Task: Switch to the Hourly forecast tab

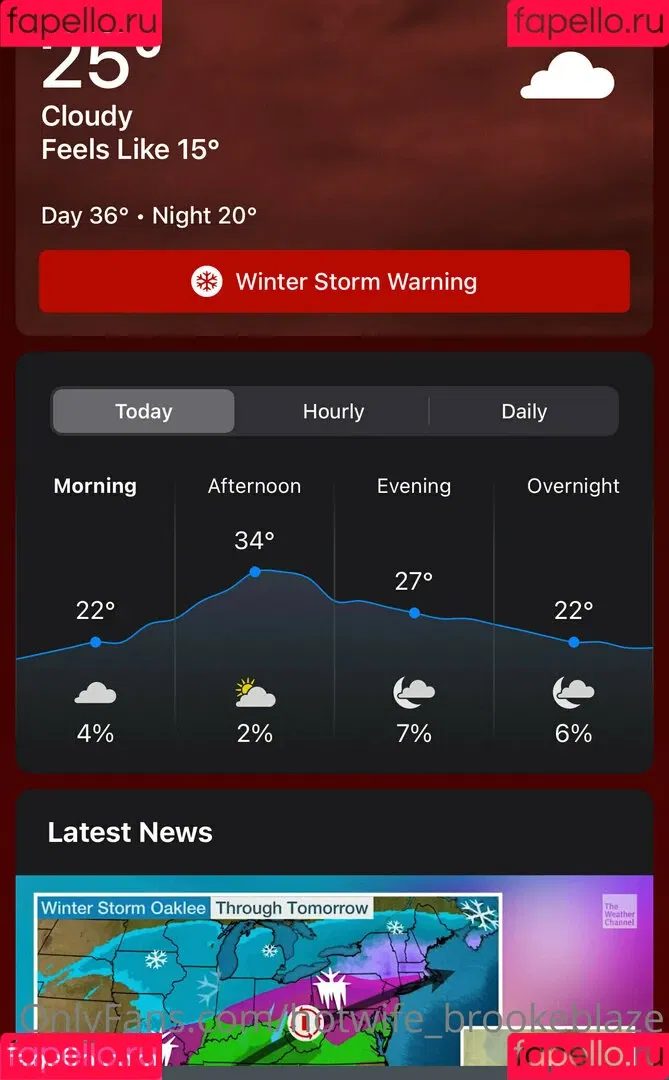Action: tap(333, 411)
